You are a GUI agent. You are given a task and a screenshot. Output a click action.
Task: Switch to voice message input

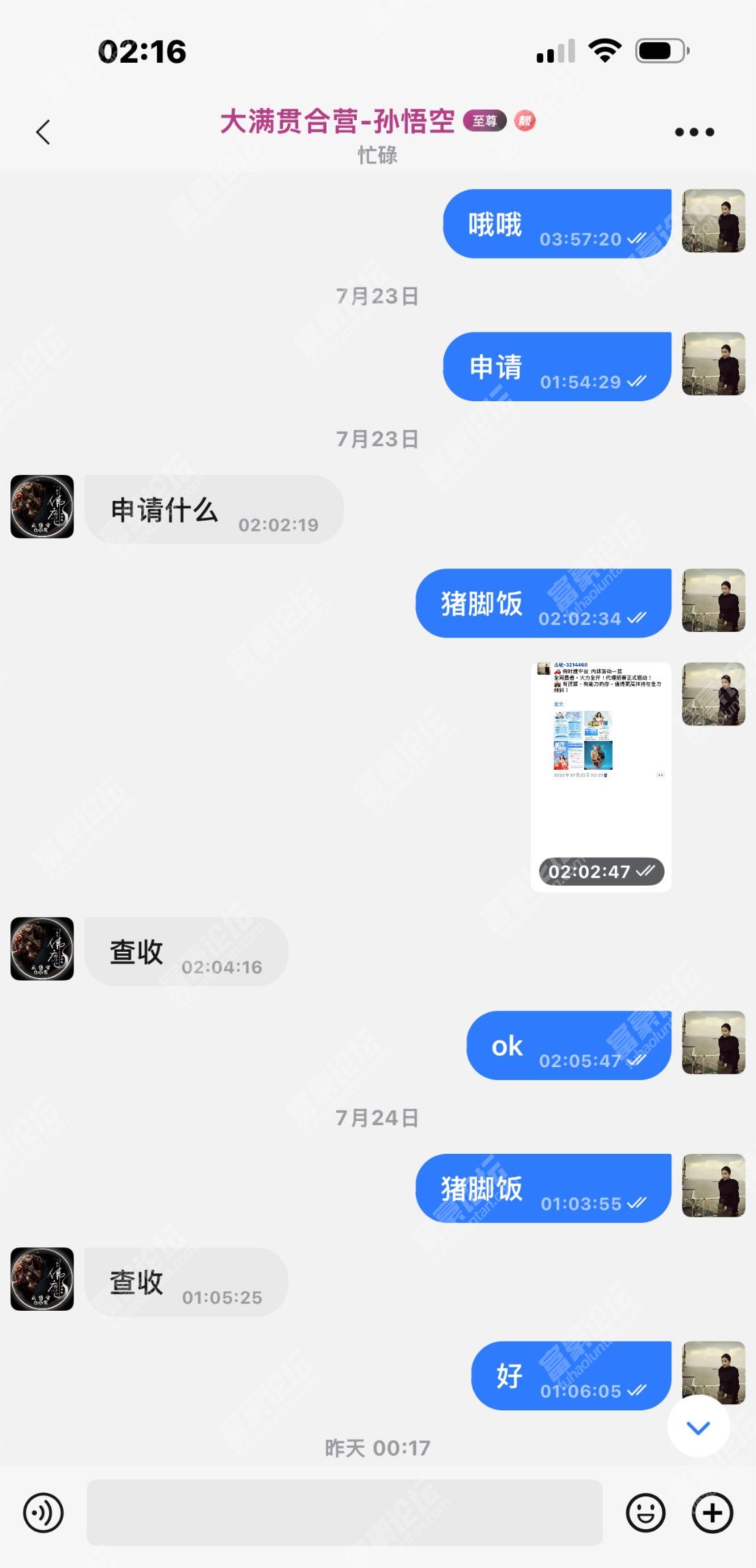pyautogui.click(x=43, y=1513)
